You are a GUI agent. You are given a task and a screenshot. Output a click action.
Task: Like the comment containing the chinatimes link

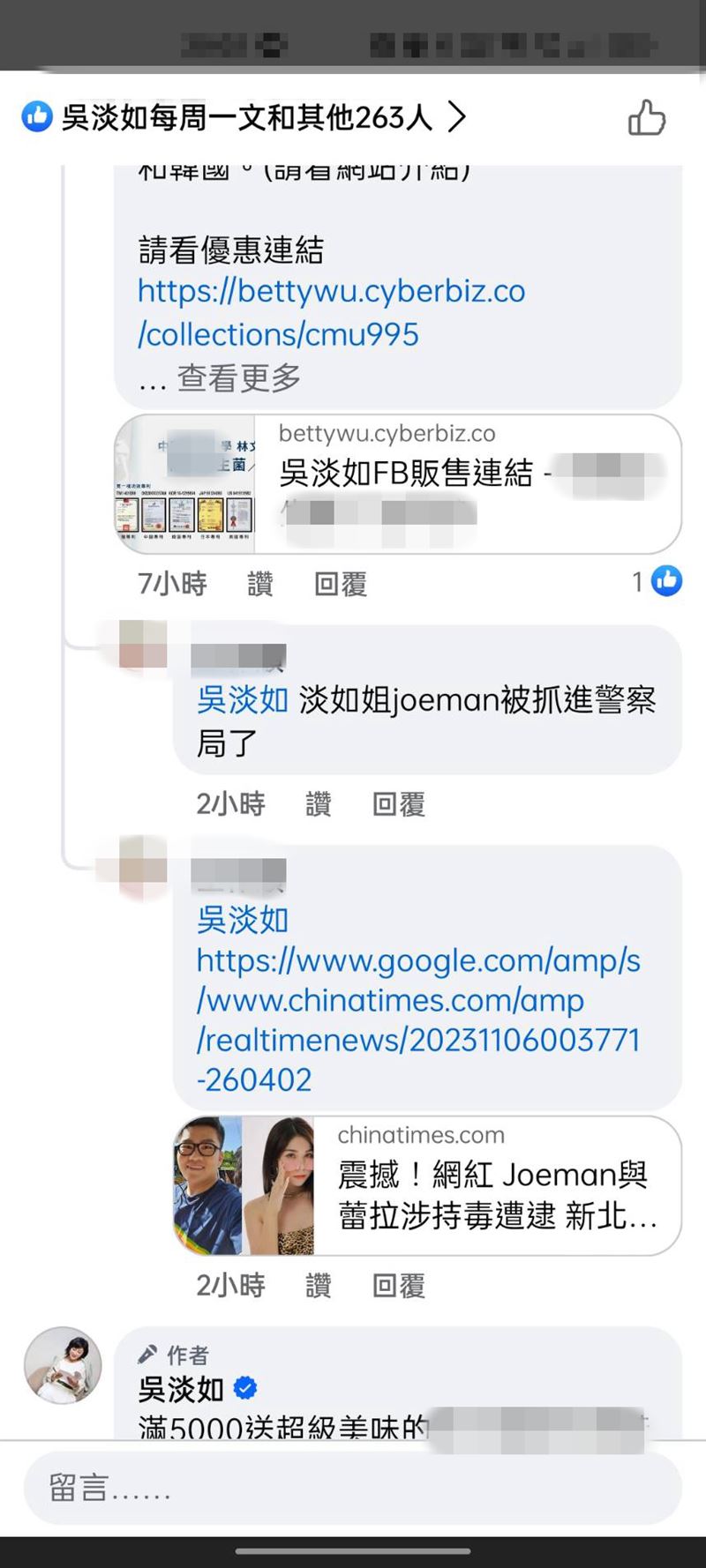click(318, 1286)
